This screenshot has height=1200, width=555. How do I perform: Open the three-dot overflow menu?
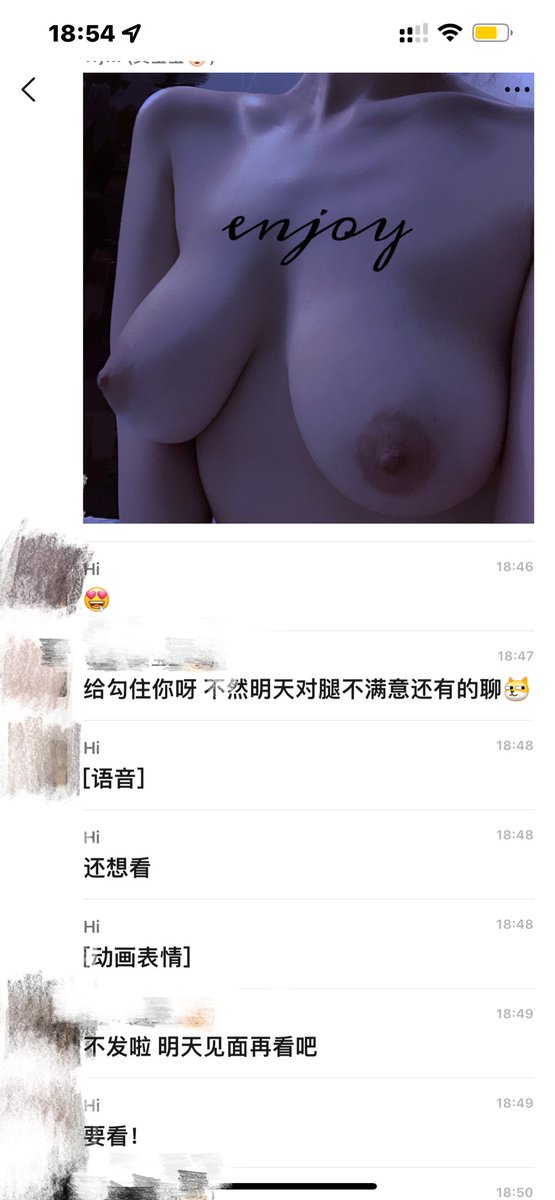click(x=516, y=89)
